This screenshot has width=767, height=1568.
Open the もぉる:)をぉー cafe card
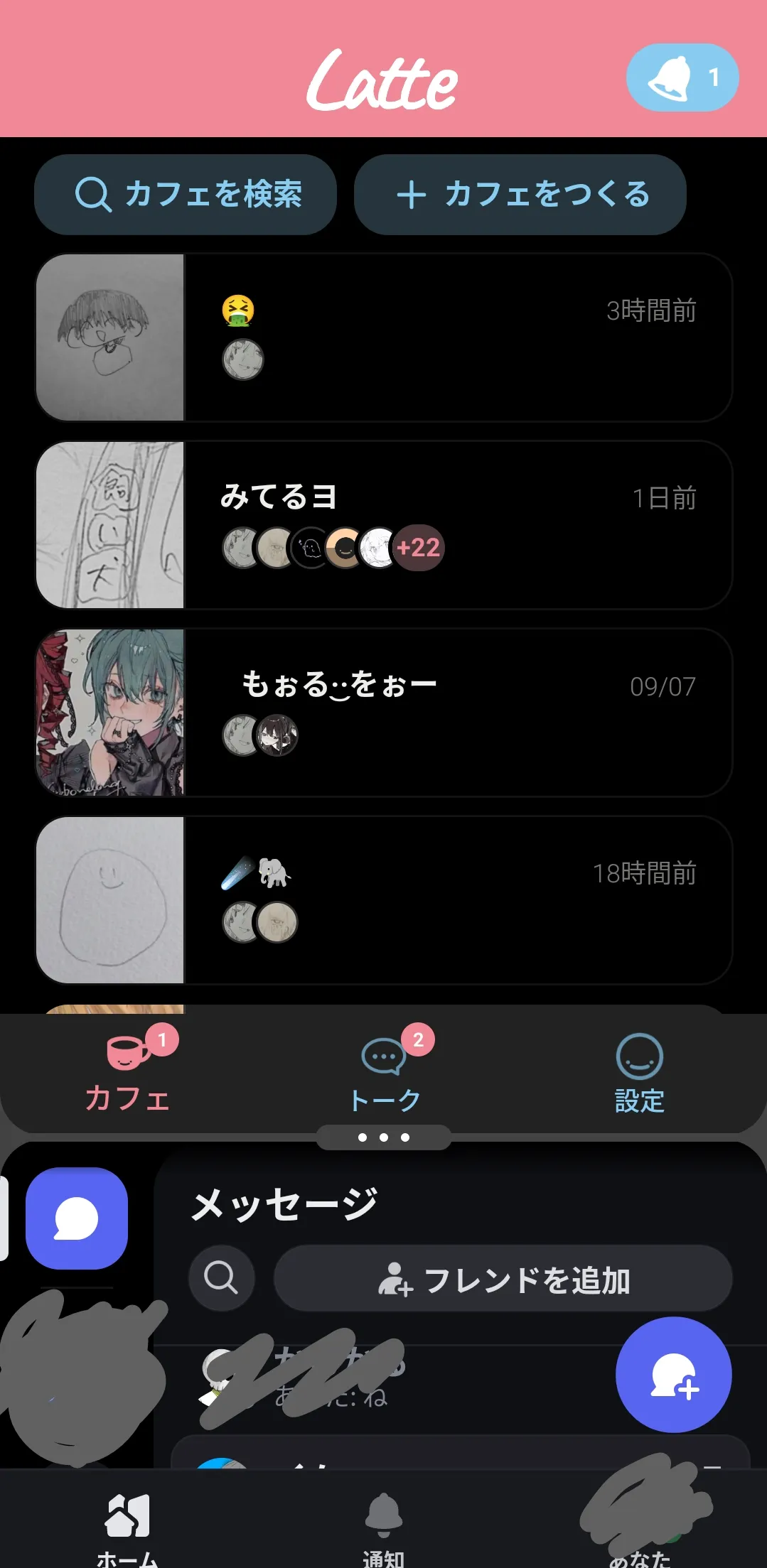384,713
